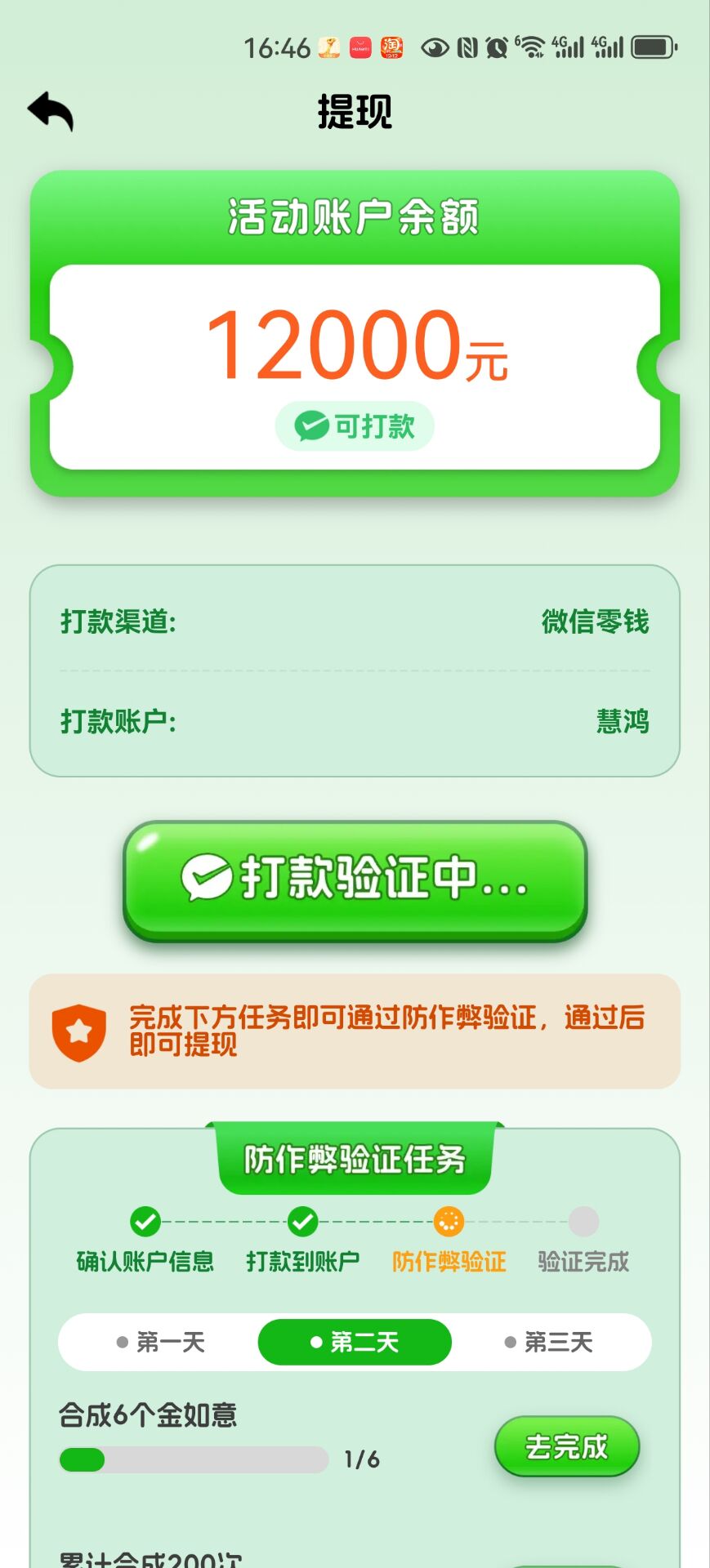Select the 第二天 tab
The width and height of the screenshot is (710, 1568).
coord(355,1342)
